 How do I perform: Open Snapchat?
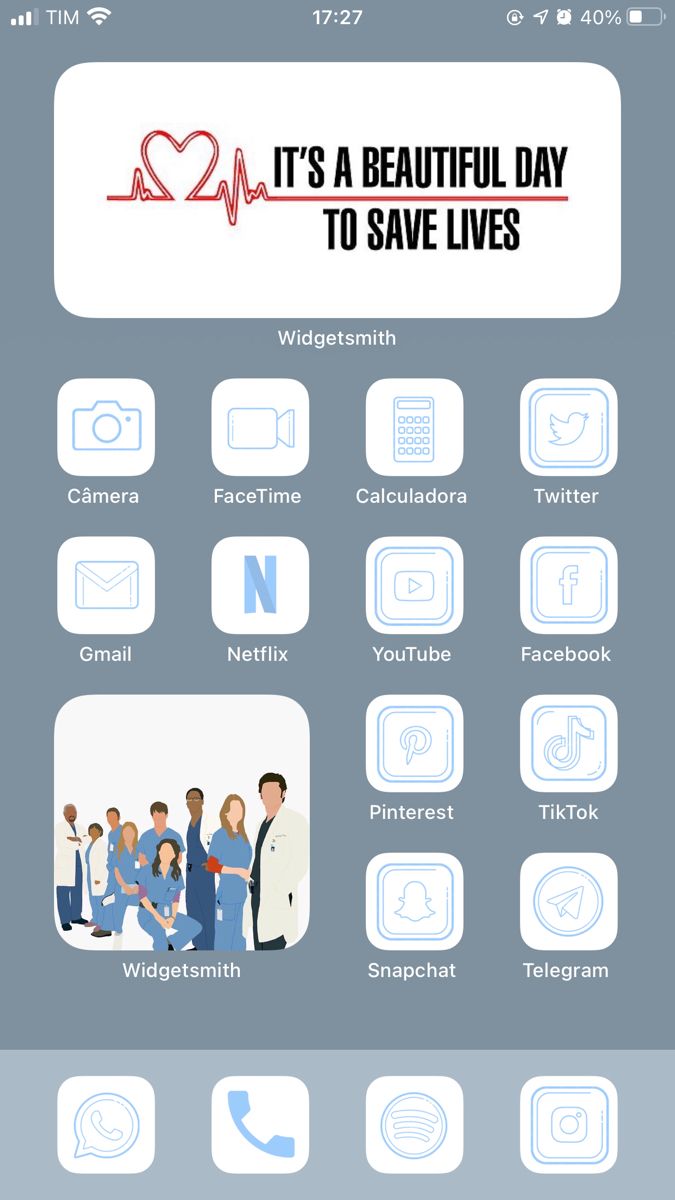(414, 901)
